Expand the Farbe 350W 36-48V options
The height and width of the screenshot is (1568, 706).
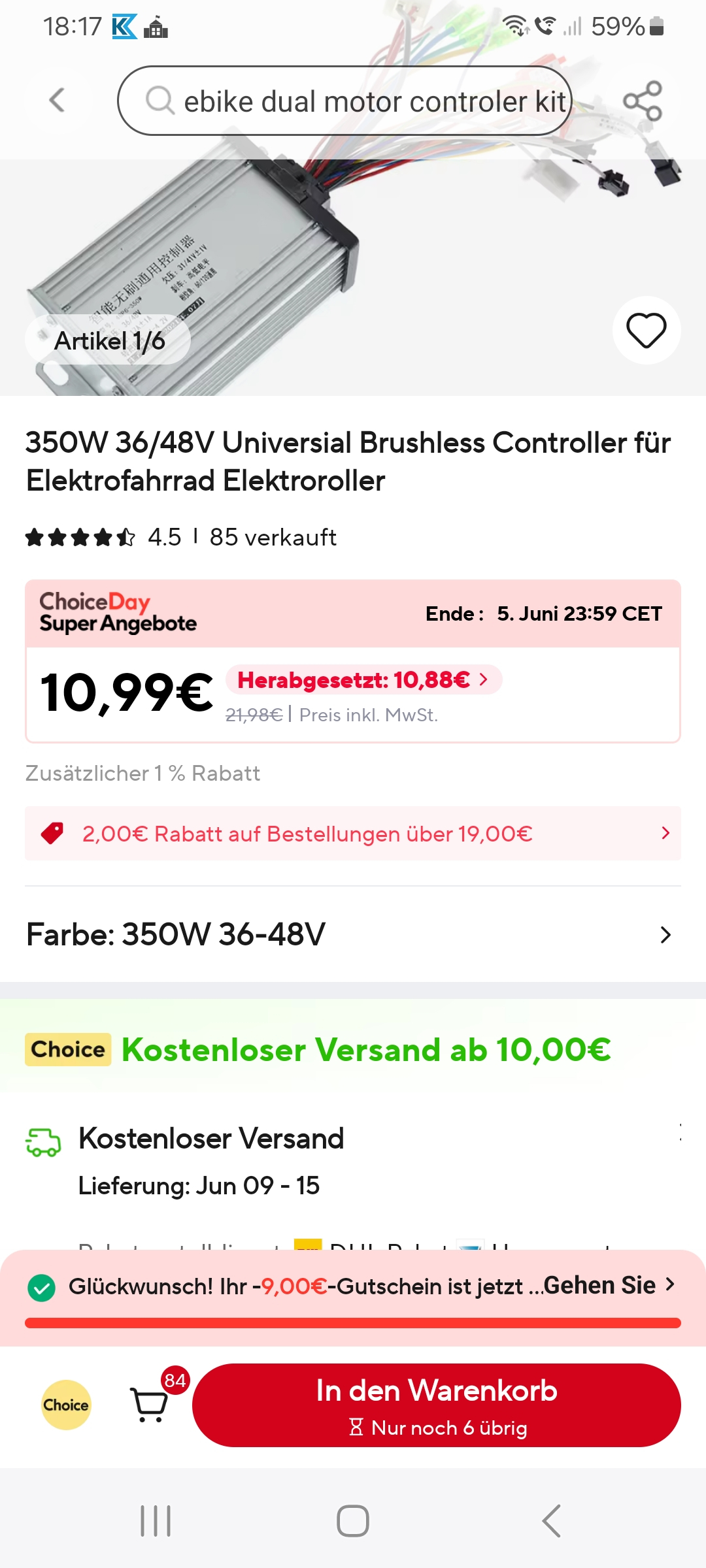click(353, 934)
